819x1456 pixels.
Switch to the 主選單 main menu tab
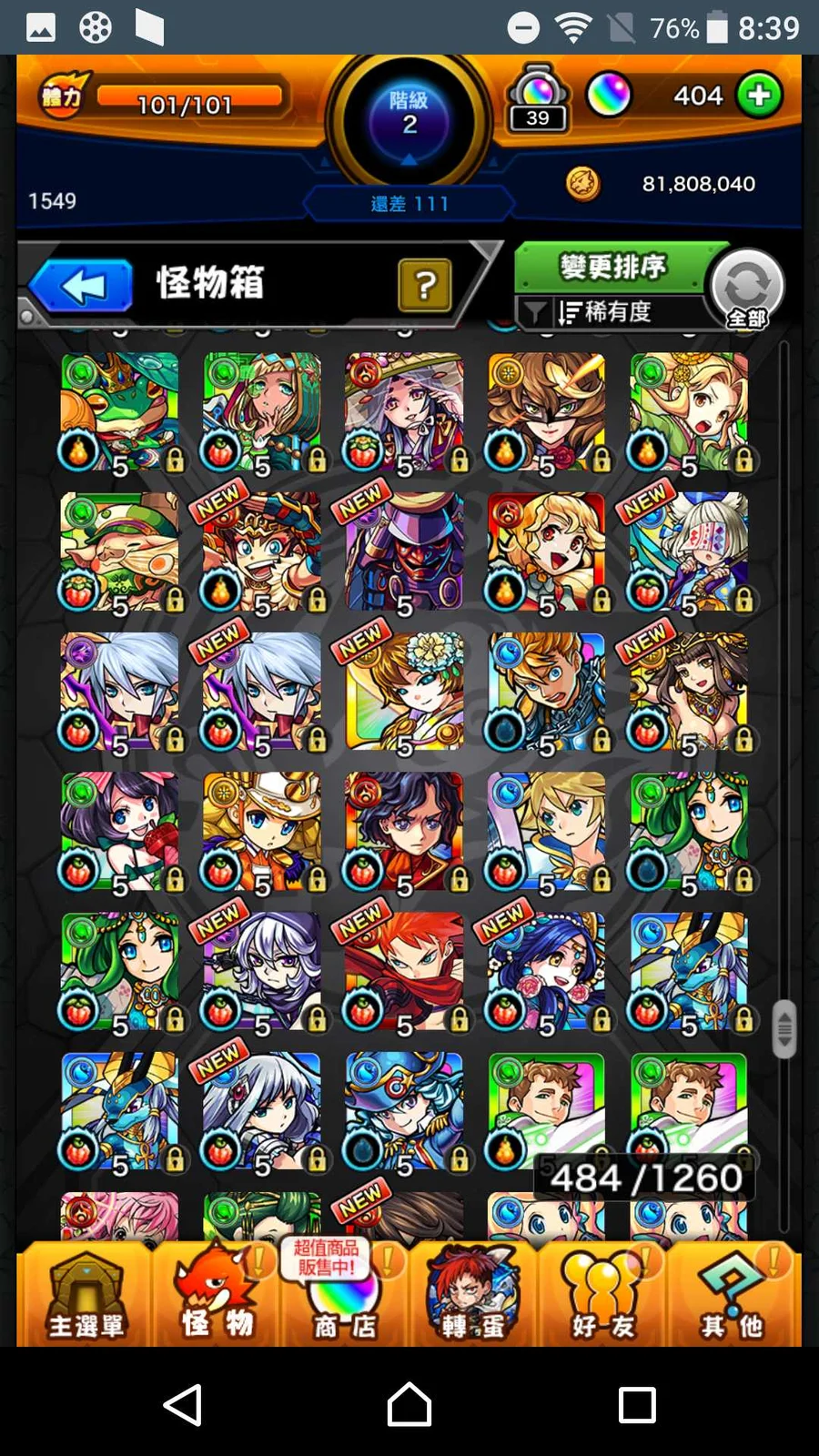click(x=85, y=1297)
